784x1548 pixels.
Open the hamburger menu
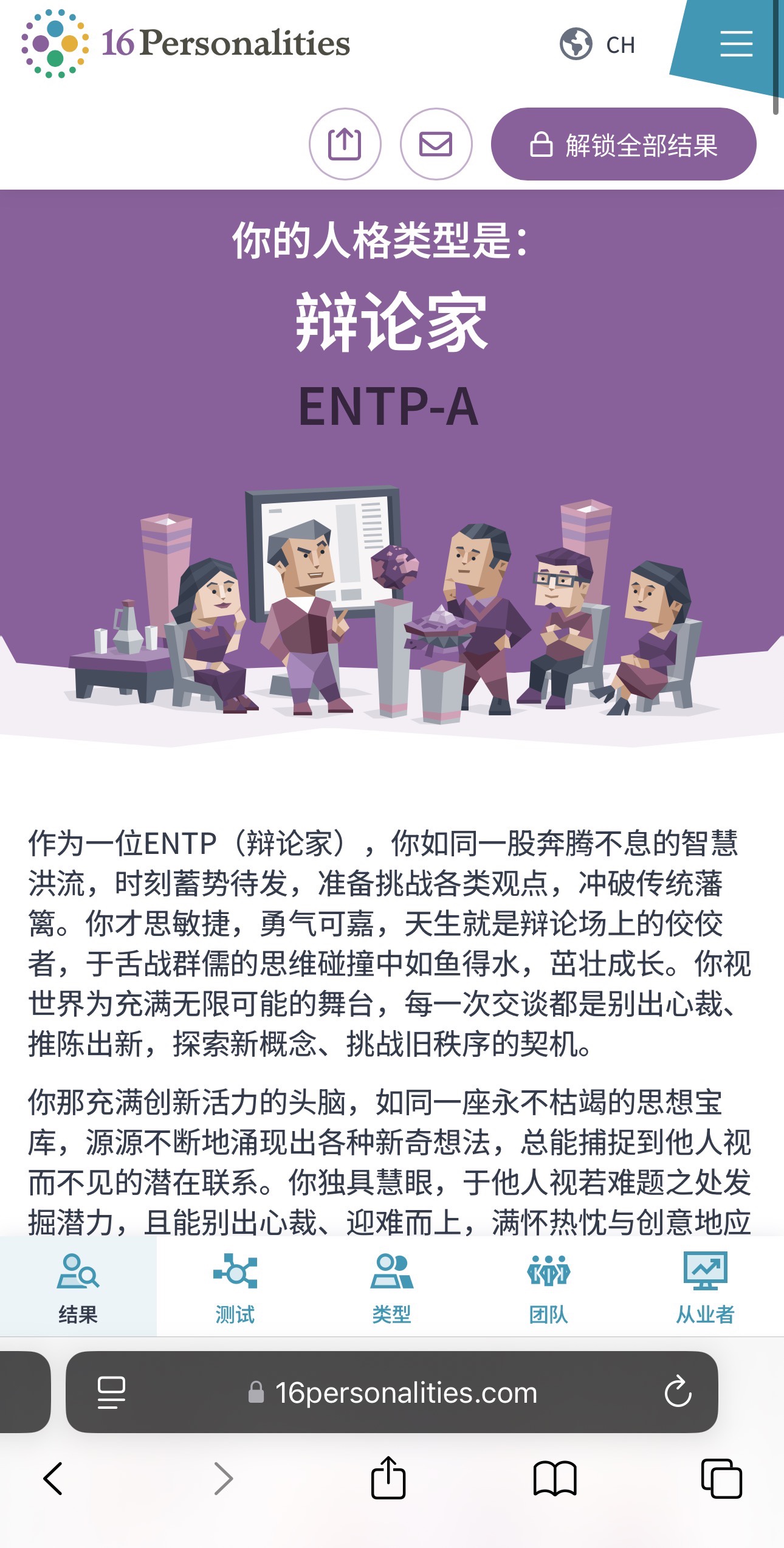(736, 44)
